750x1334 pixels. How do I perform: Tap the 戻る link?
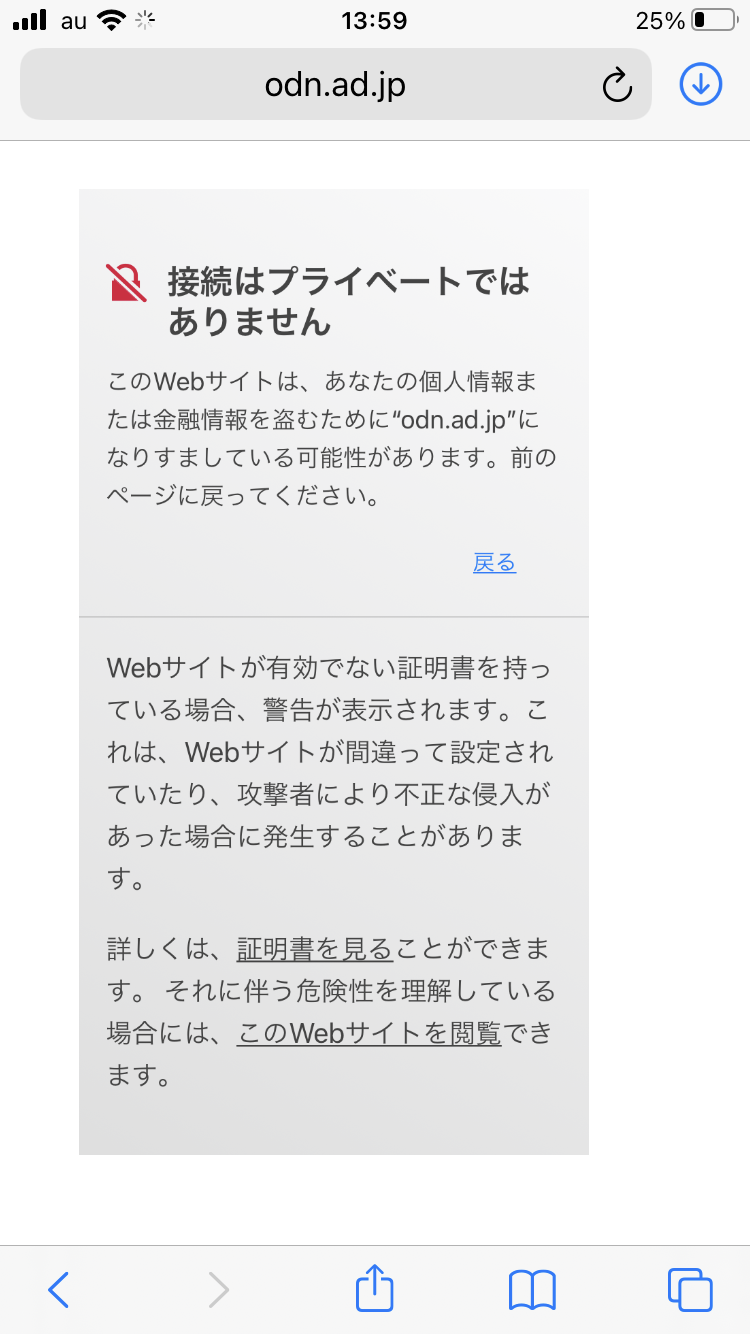[x=494, y=564]
